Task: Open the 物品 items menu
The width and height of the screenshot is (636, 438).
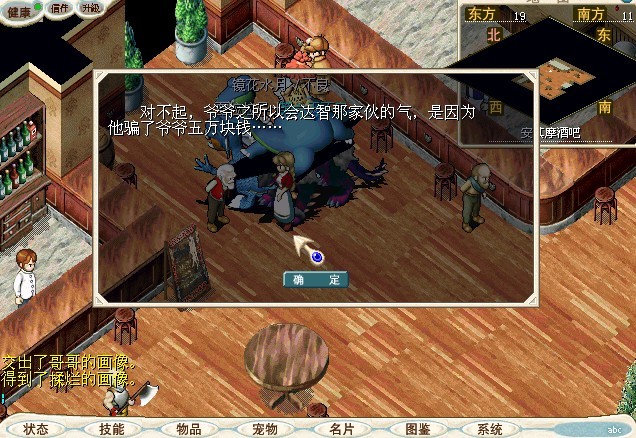Action: [x=189, y=429]
